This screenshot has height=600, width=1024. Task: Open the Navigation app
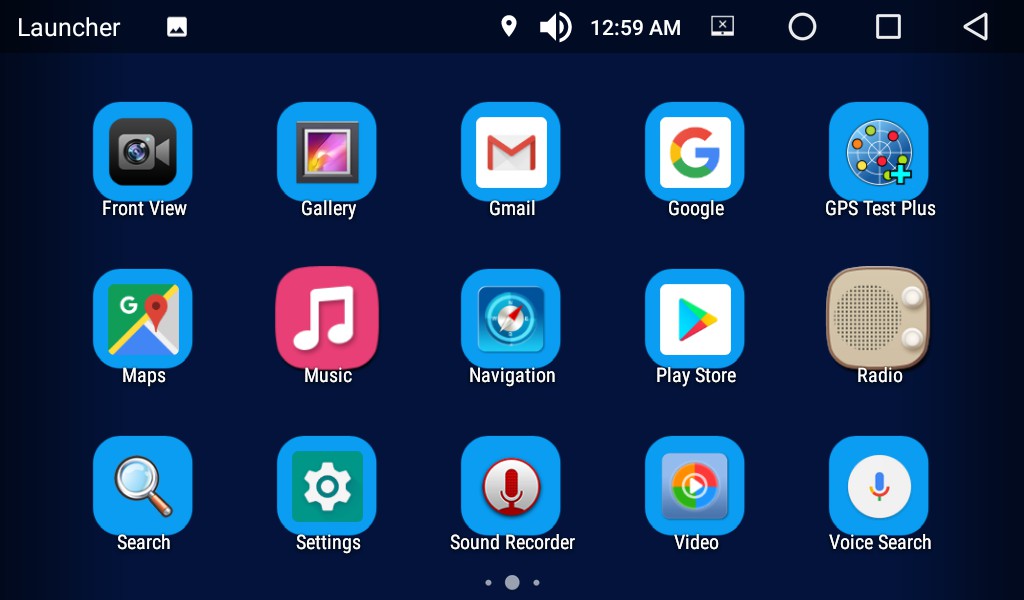point(511,319)
